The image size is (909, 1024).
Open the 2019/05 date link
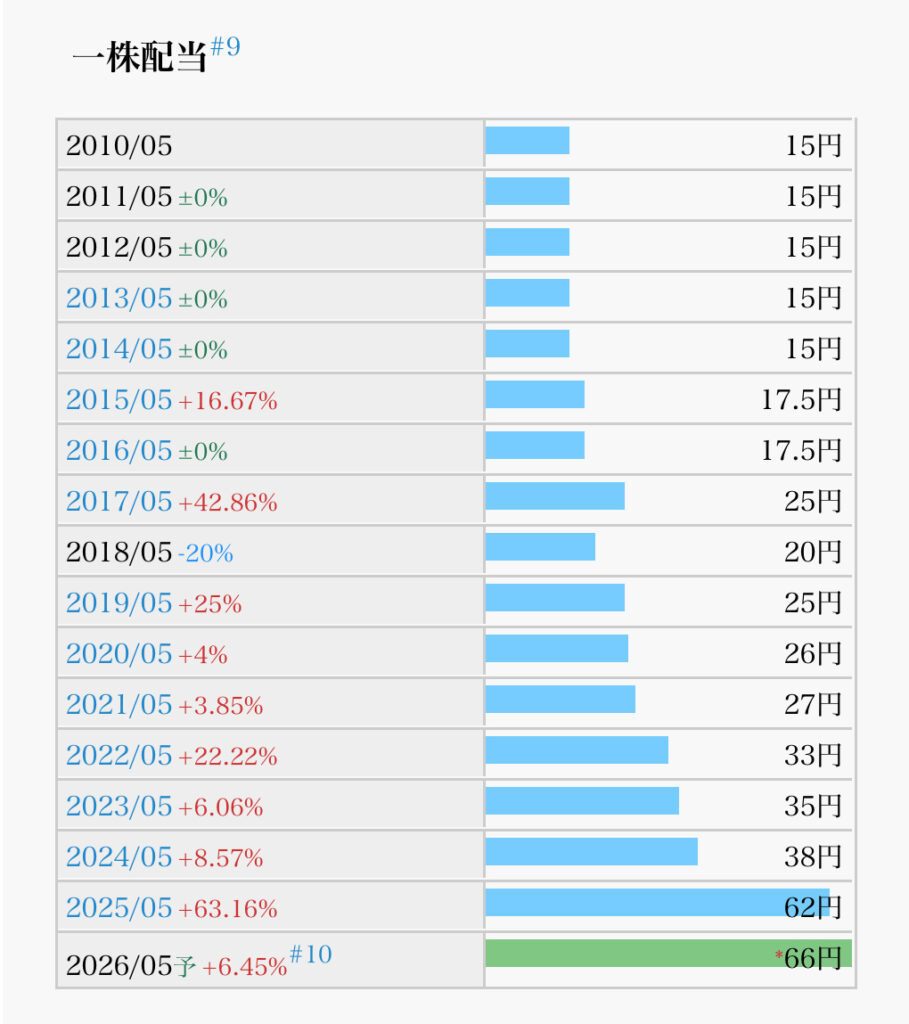119,604
